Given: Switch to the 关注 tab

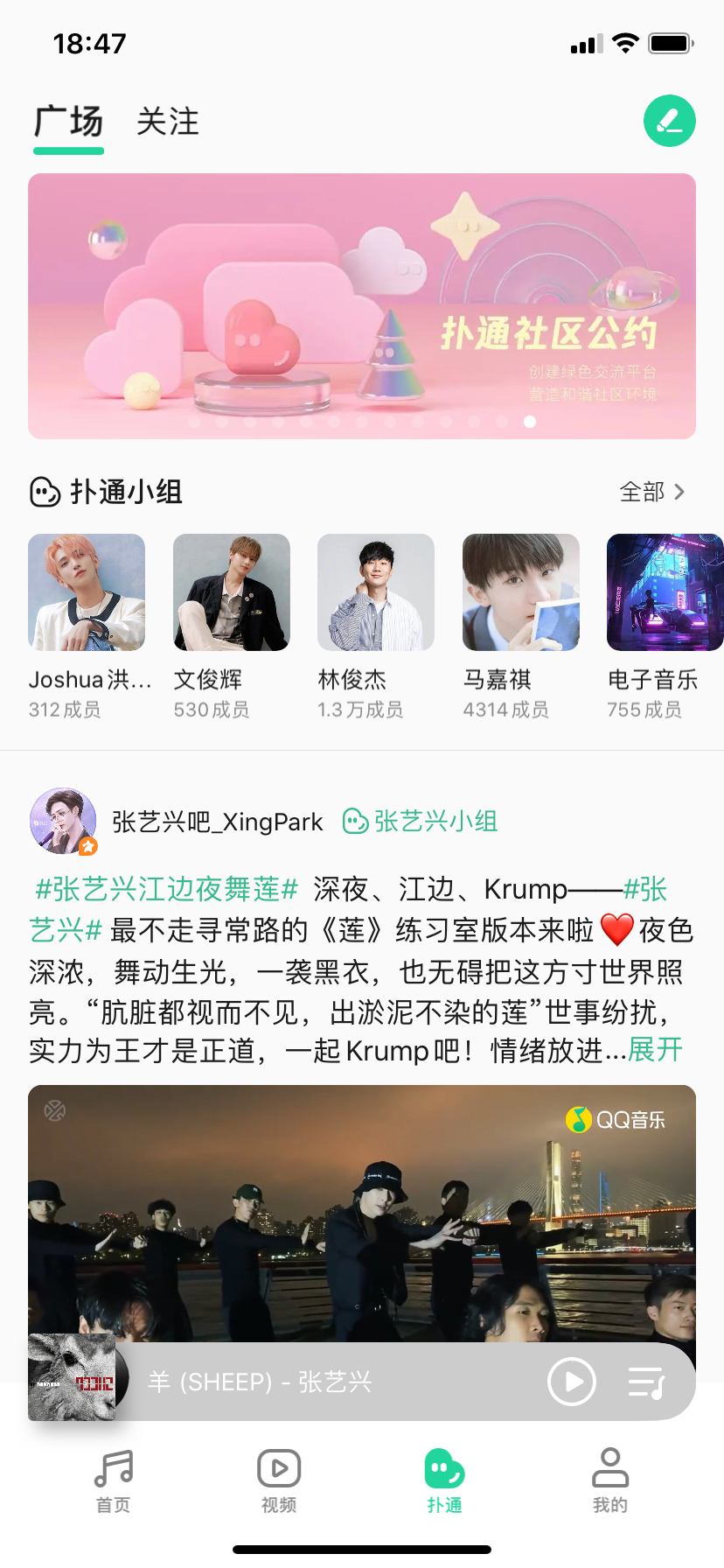Looking at the screenshot, I should [x=168, y=122].
